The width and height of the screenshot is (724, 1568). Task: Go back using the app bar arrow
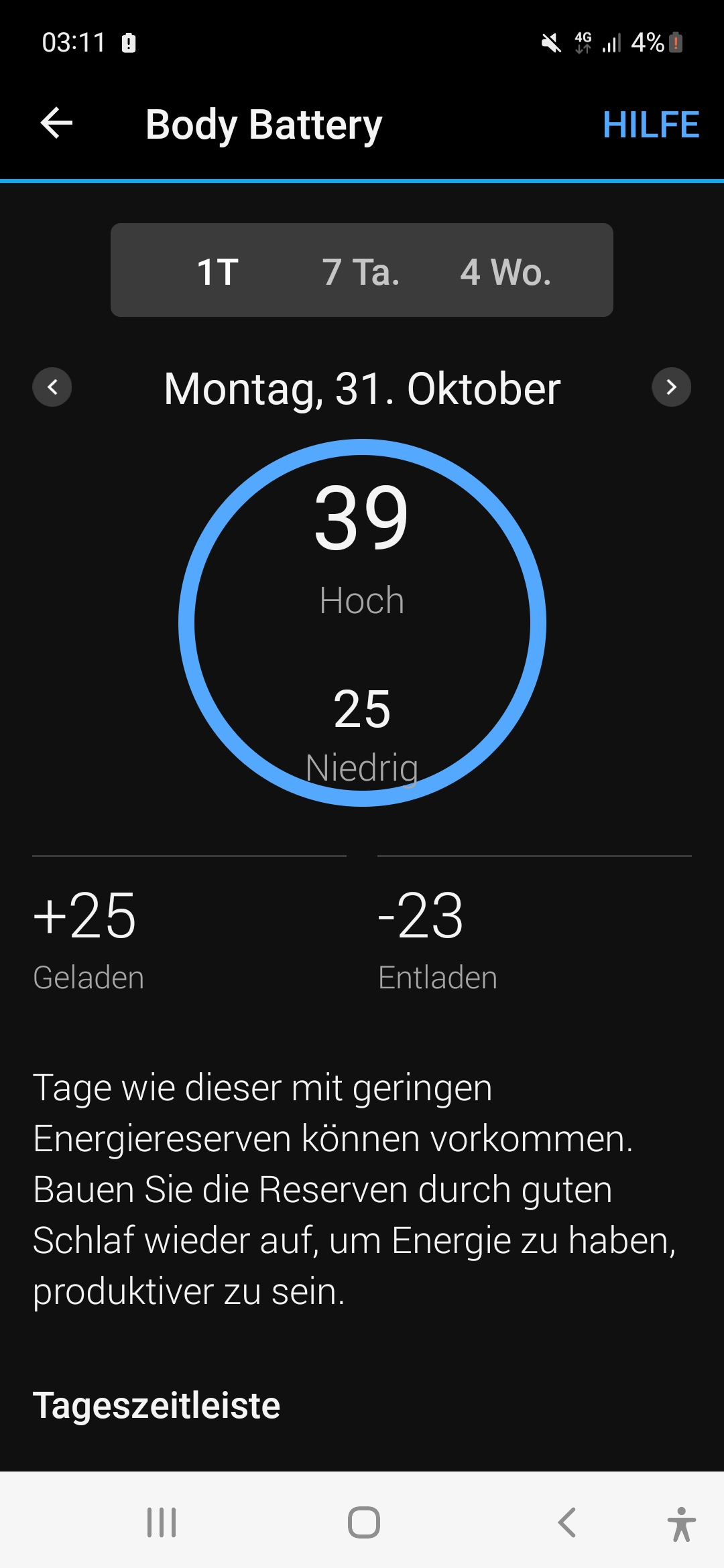coord(56,124)
